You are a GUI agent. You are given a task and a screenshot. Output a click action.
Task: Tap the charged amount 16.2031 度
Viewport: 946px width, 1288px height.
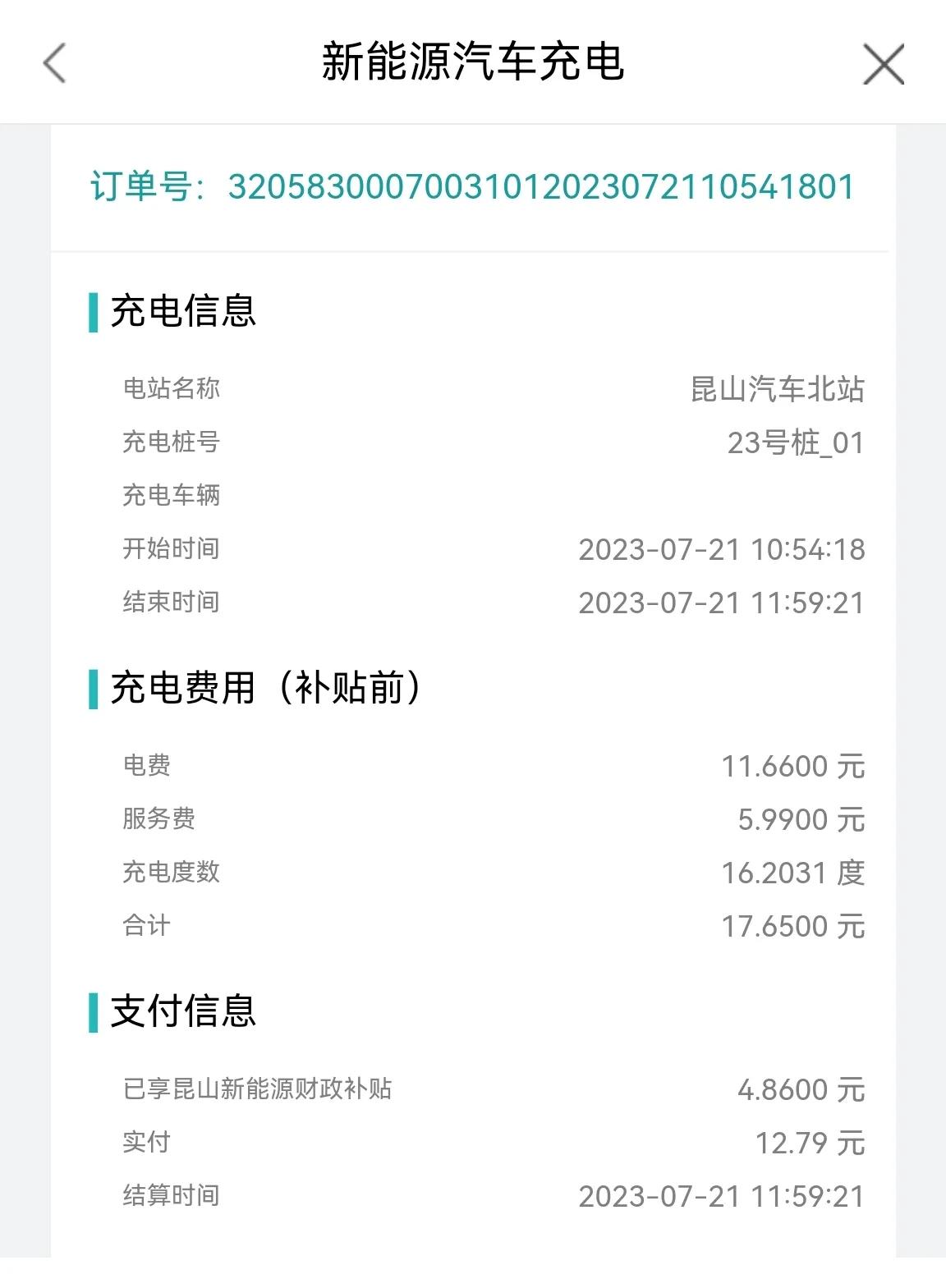pos(791,873)
